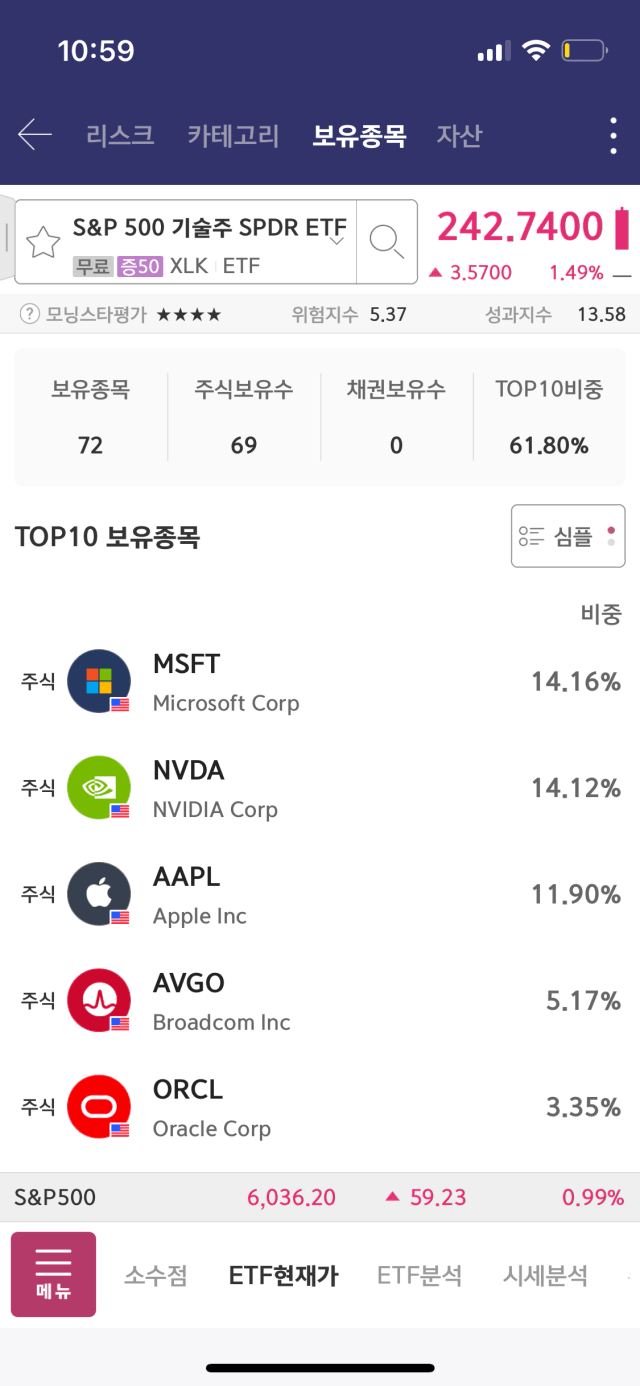This screenshot has width=640, height=1386.
Task: Open the AAPL Apple Inc holding
Action: point(320,894)
